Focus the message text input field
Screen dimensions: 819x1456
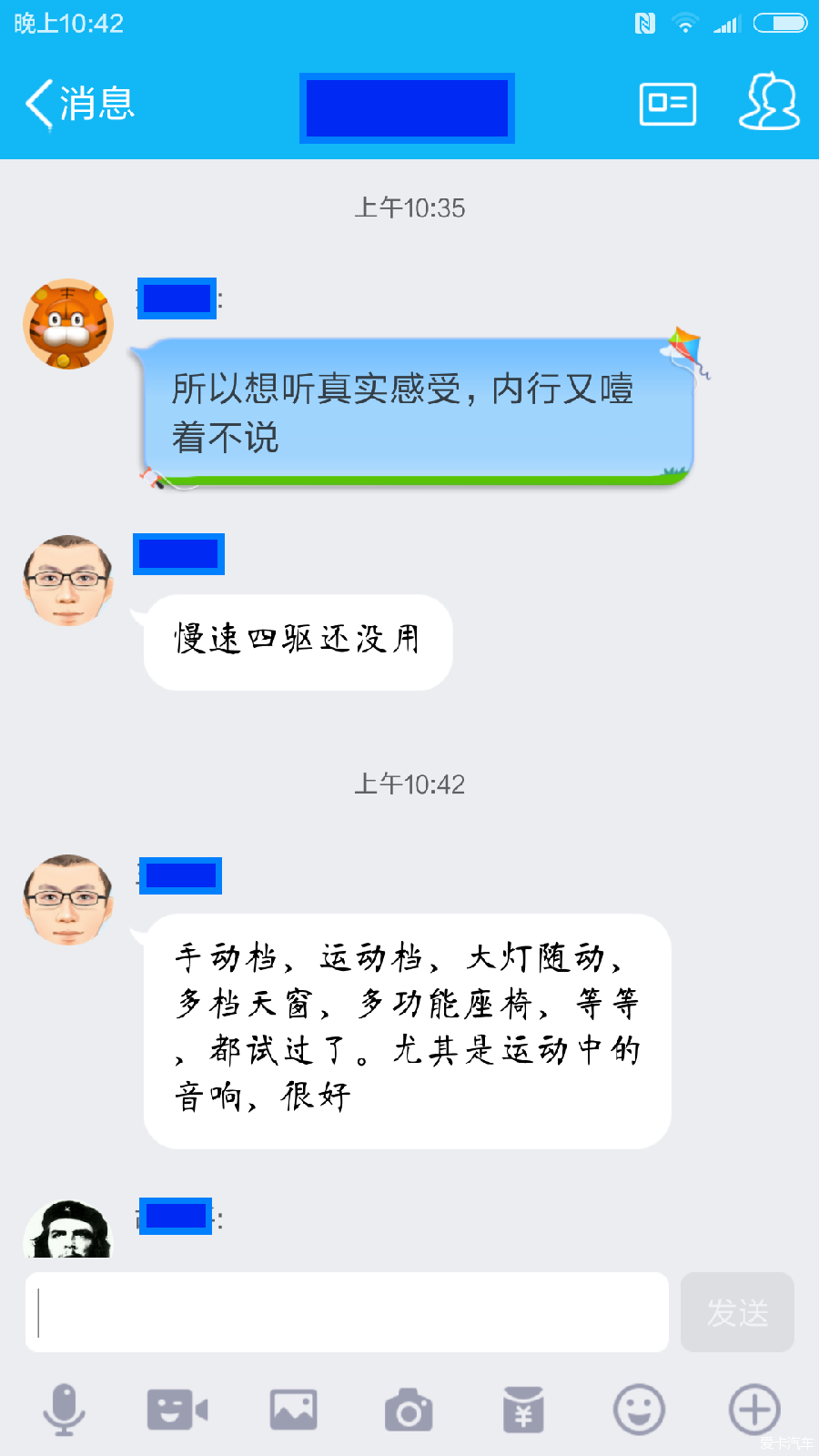pyautogui.click(x=347, y=1312)
